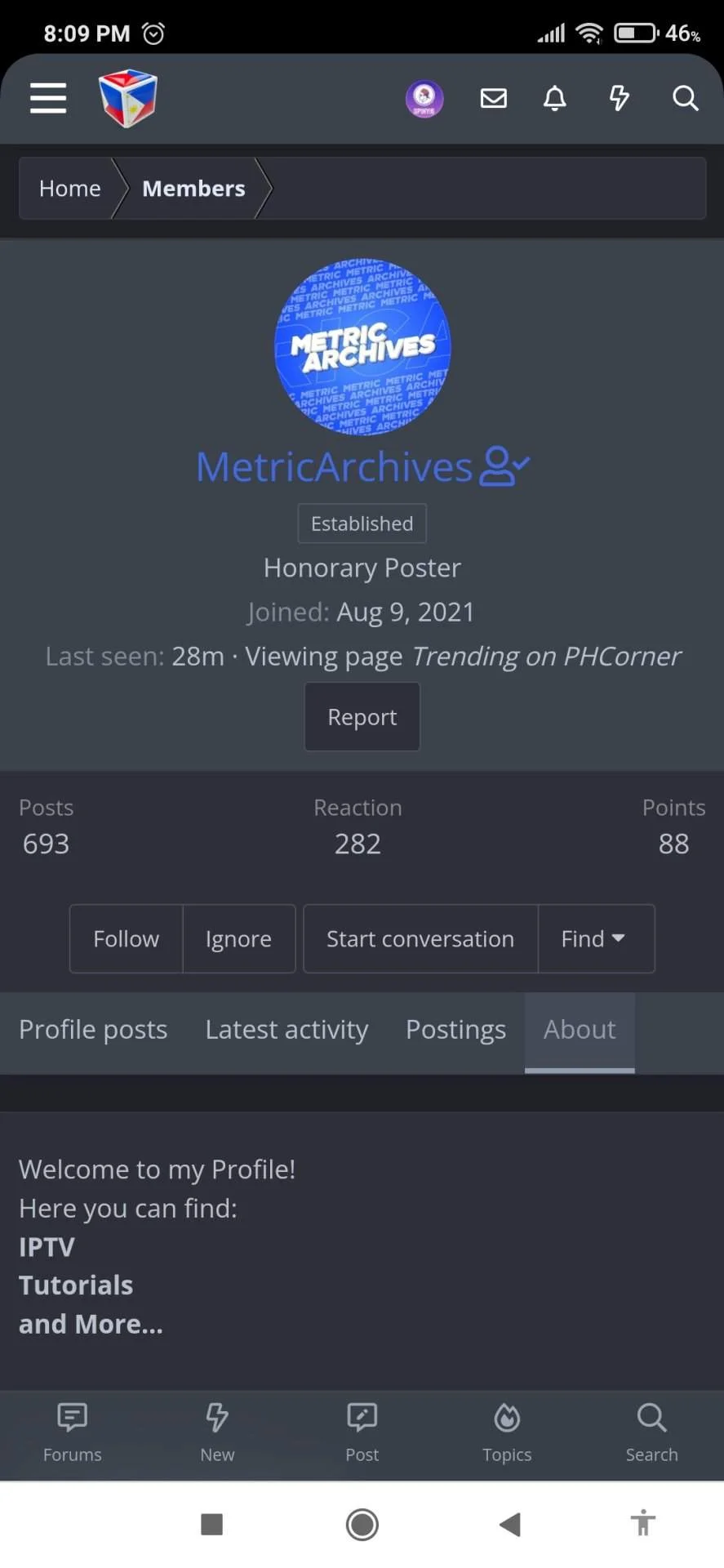Open Members breadcrumb

[x=193, y=188]
